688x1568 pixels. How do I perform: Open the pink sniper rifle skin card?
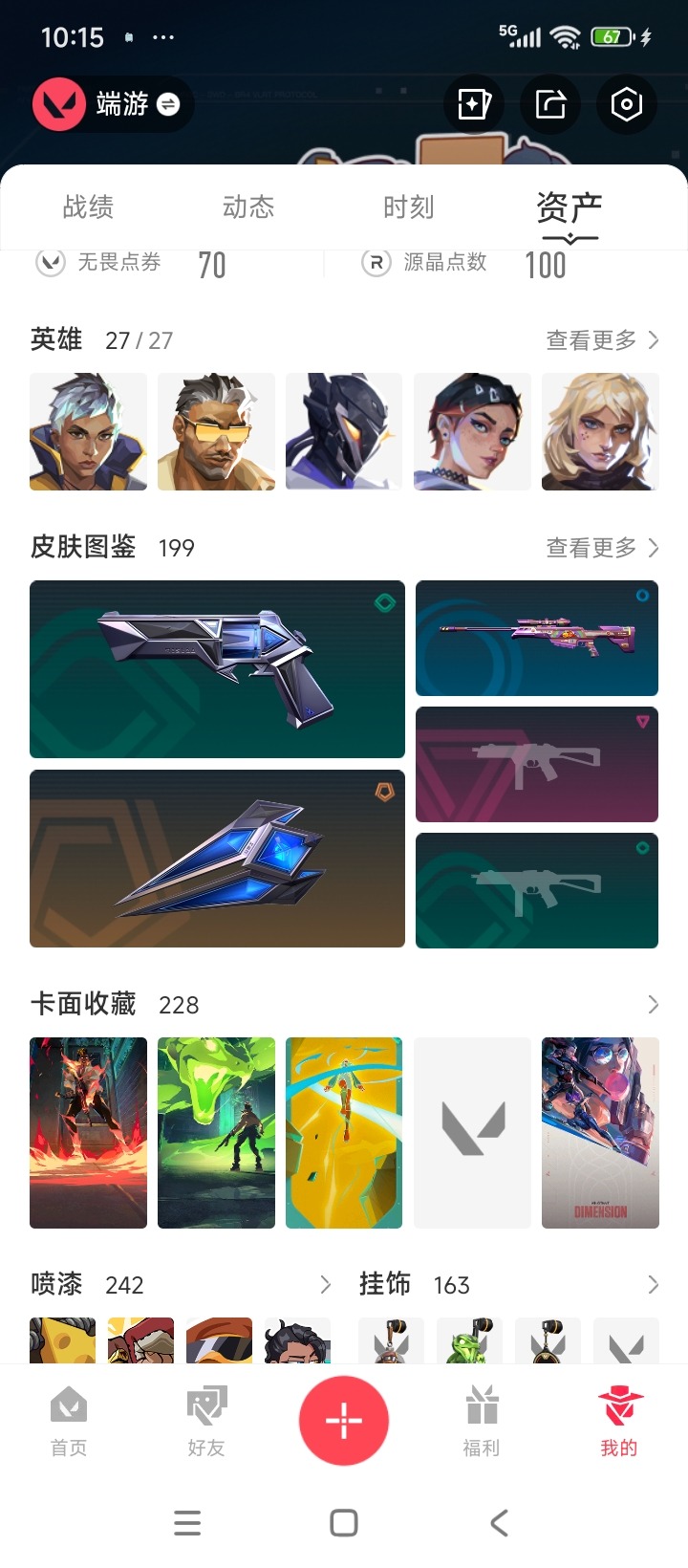536,638
